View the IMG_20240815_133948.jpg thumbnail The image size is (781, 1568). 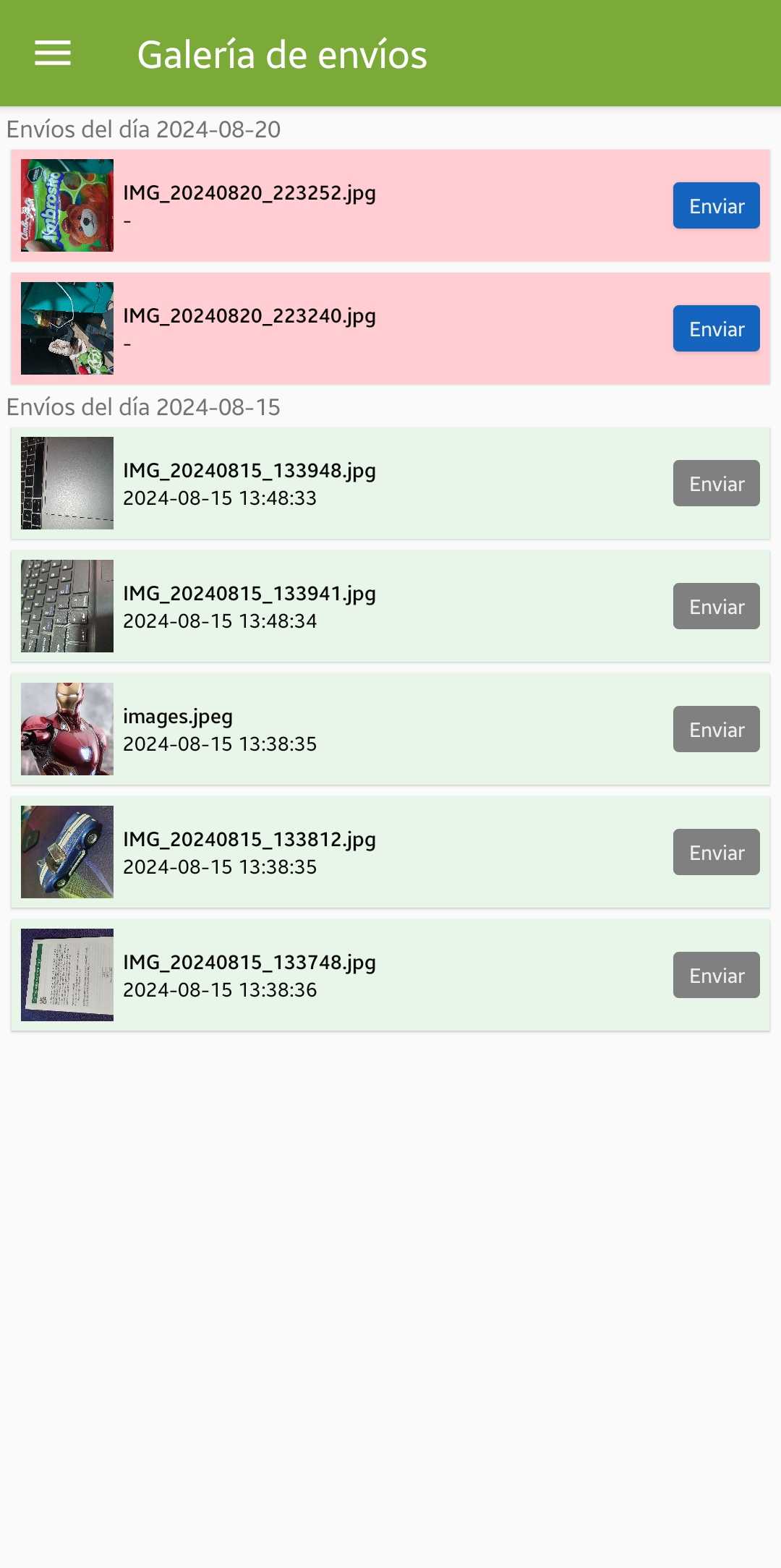[67, 483]
